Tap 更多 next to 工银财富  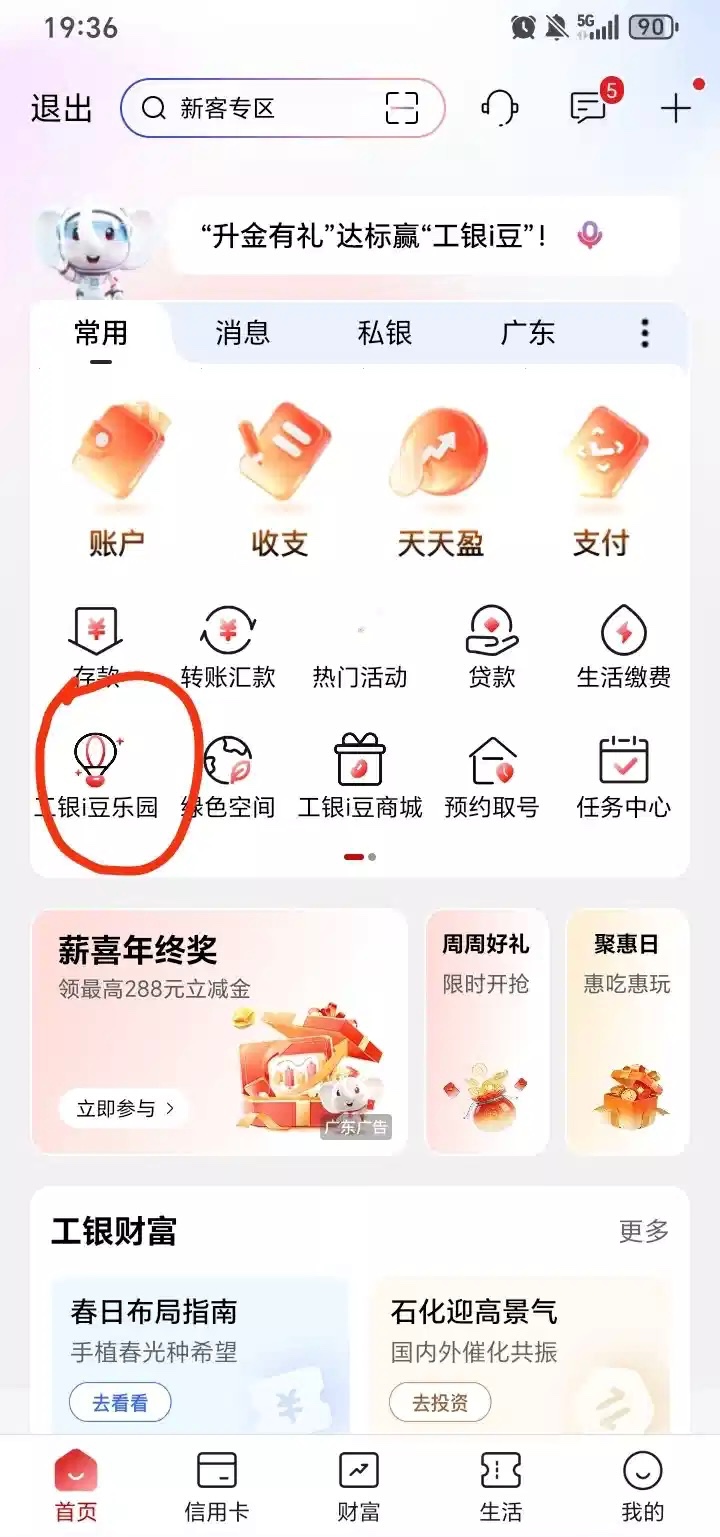[x=643, y=1231]
